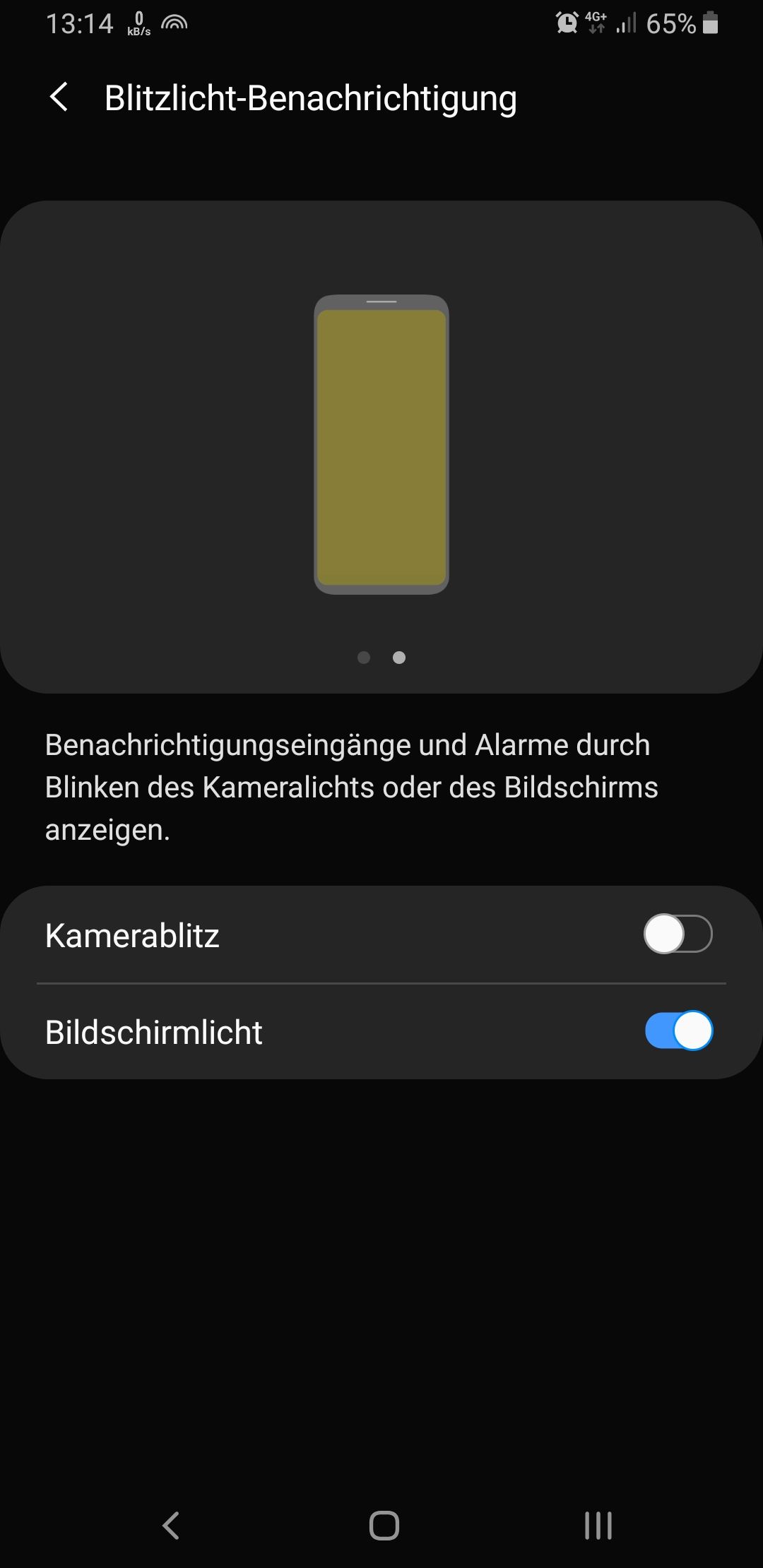This screenshot has height=1568, width=763.
Task: Turn off the Bildschirmlicht switch
Action: (678, 1031)
